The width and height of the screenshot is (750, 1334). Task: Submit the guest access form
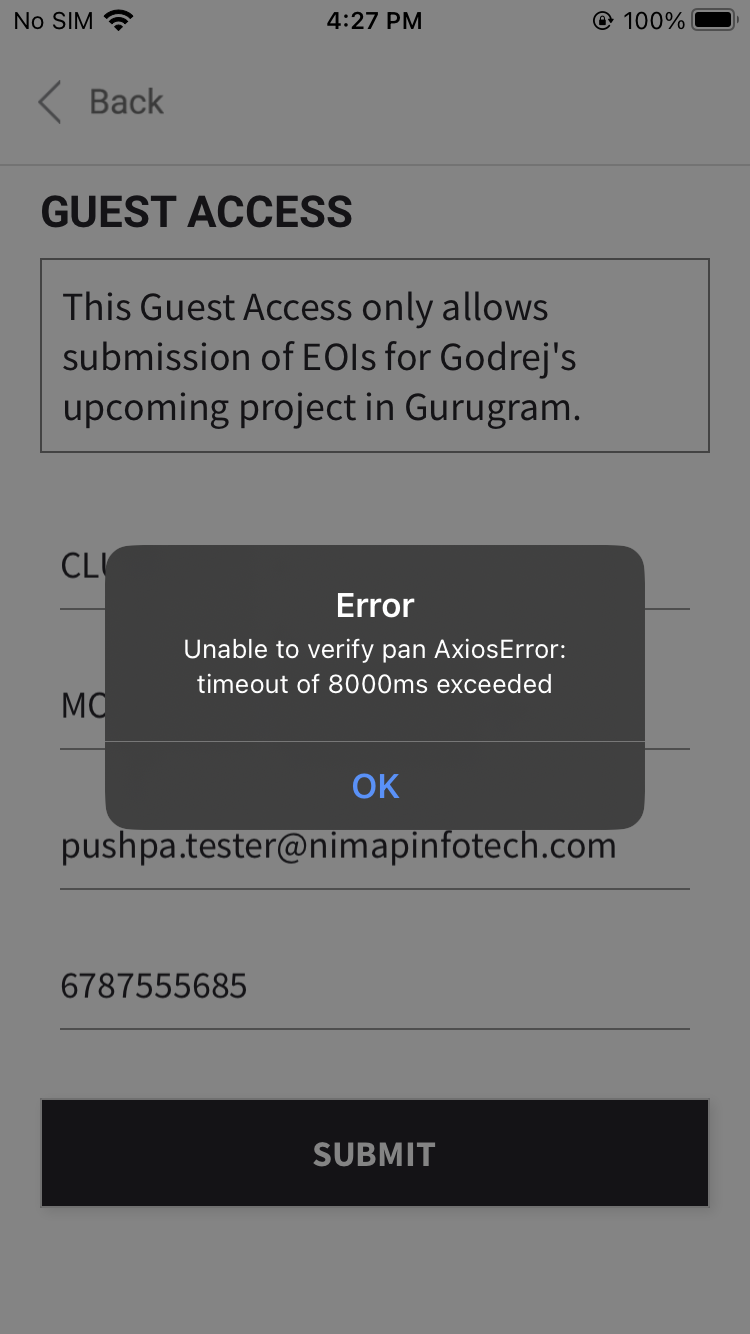click(374, 1153)
